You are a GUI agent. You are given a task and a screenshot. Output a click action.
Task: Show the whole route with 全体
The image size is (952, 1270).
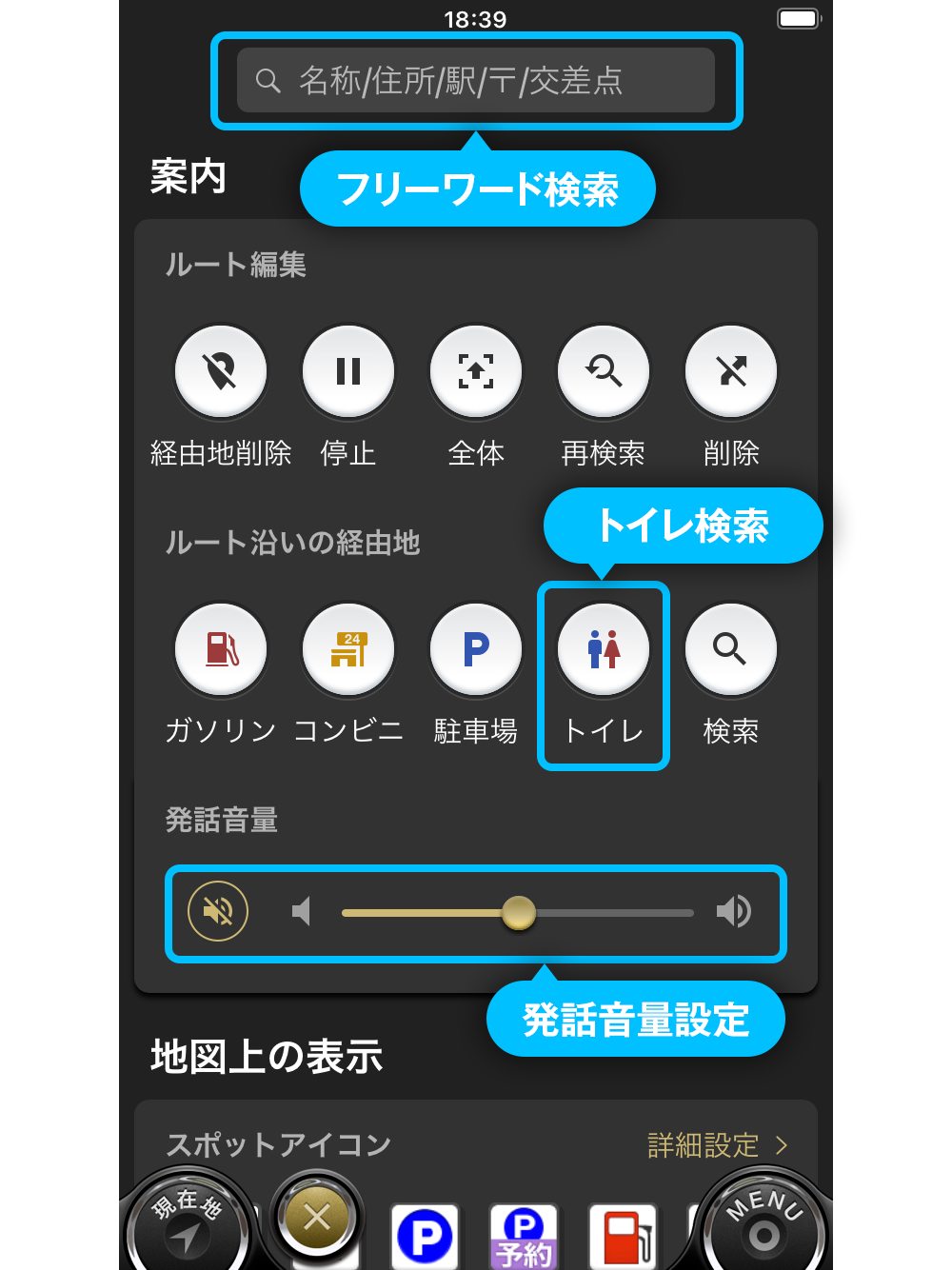pos(476,371)
